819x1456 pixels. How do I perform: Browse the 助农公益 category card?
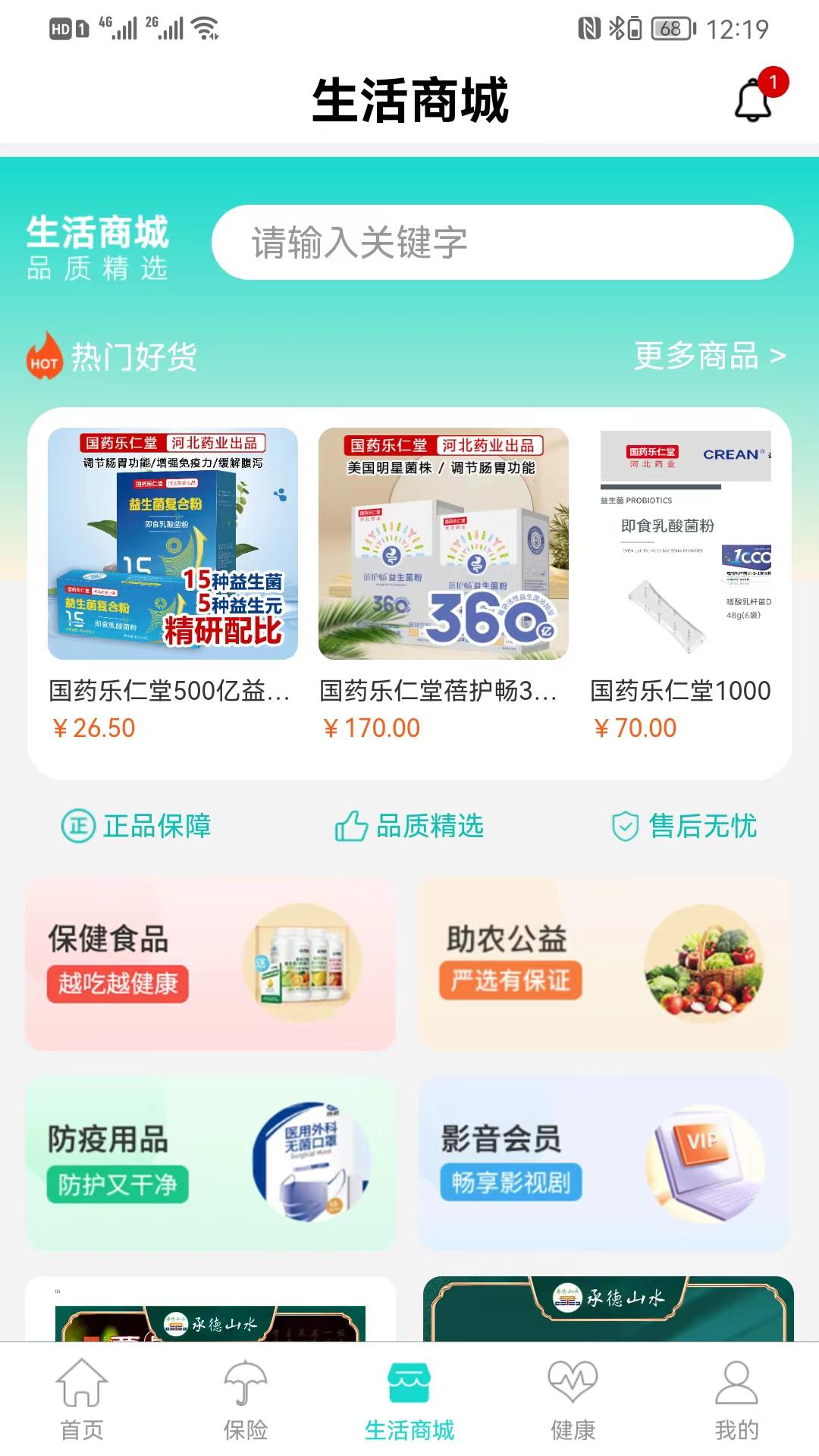(604, 963)
